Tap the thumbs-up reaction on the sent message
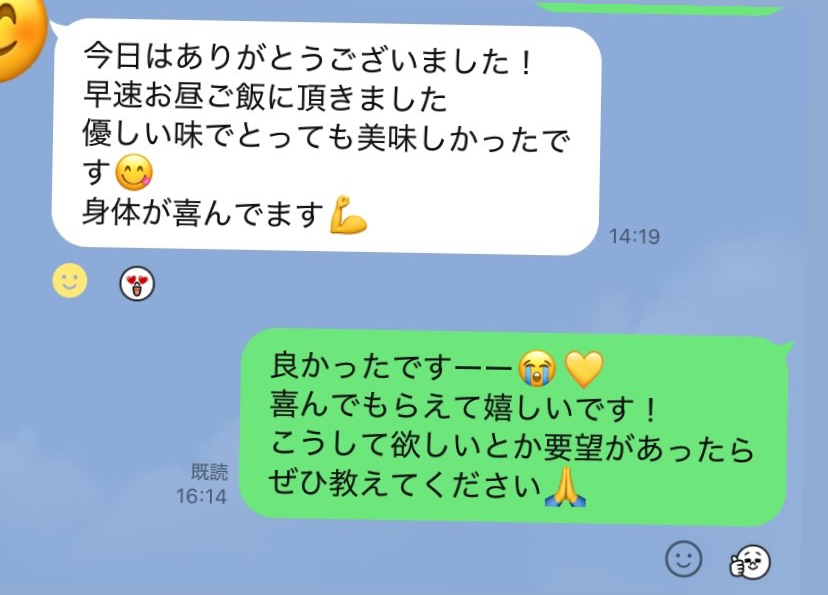 [748, 561]
